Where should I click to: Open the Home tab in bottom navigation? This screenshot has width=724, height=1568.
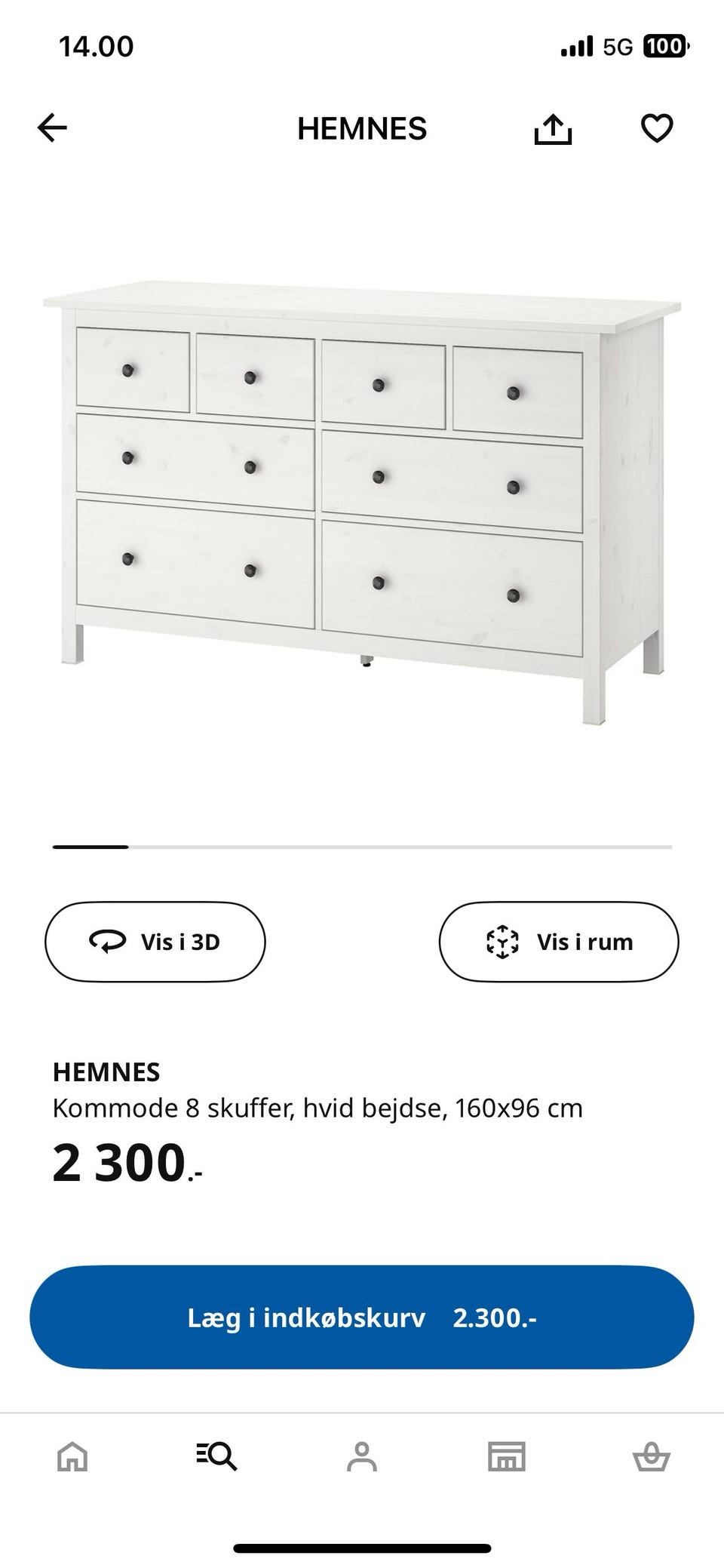click(72, 1457)
